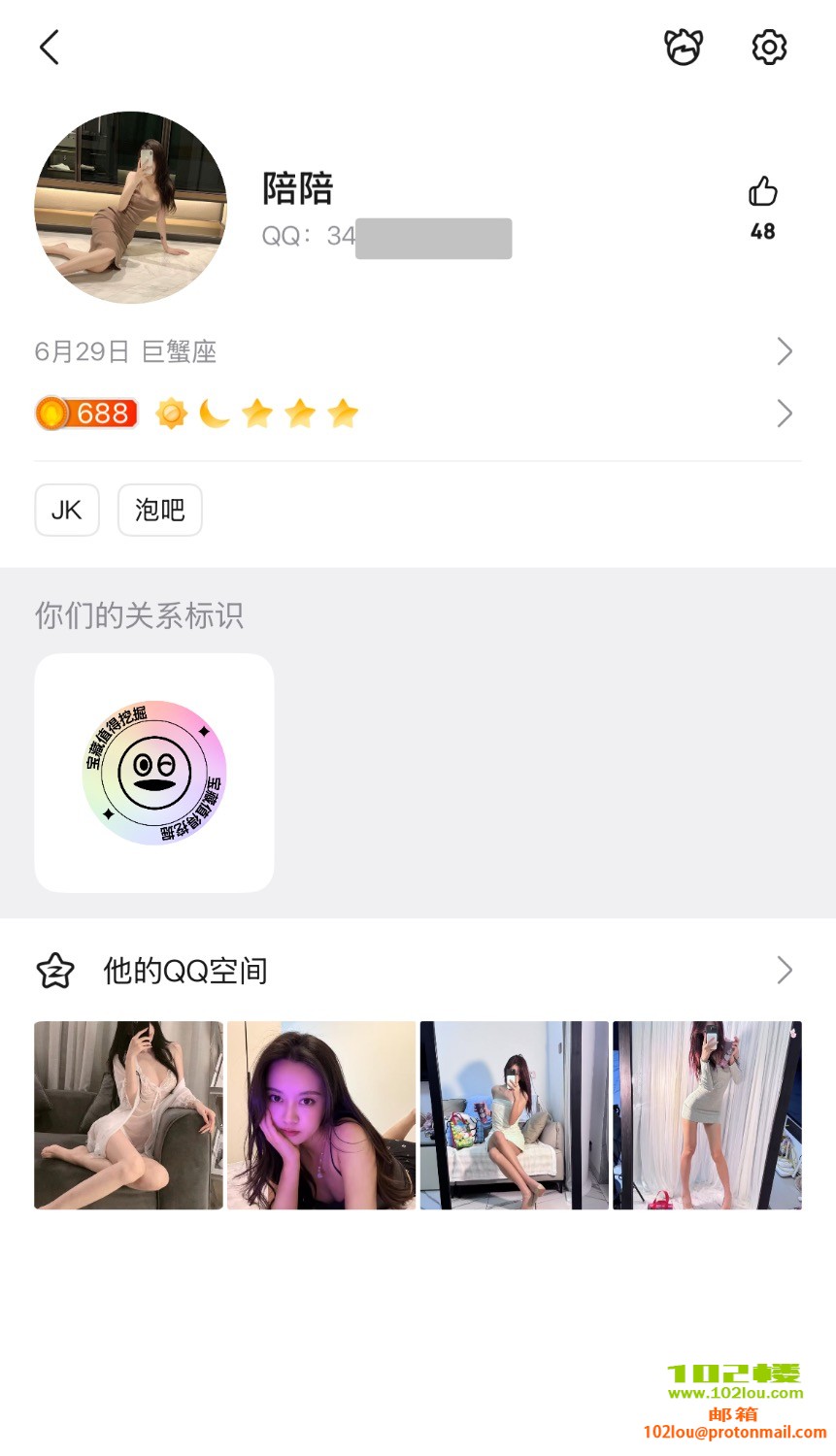836x1456 pixels.
Task: Open the 688 level badge row
Action: click(x=418, y=414)
